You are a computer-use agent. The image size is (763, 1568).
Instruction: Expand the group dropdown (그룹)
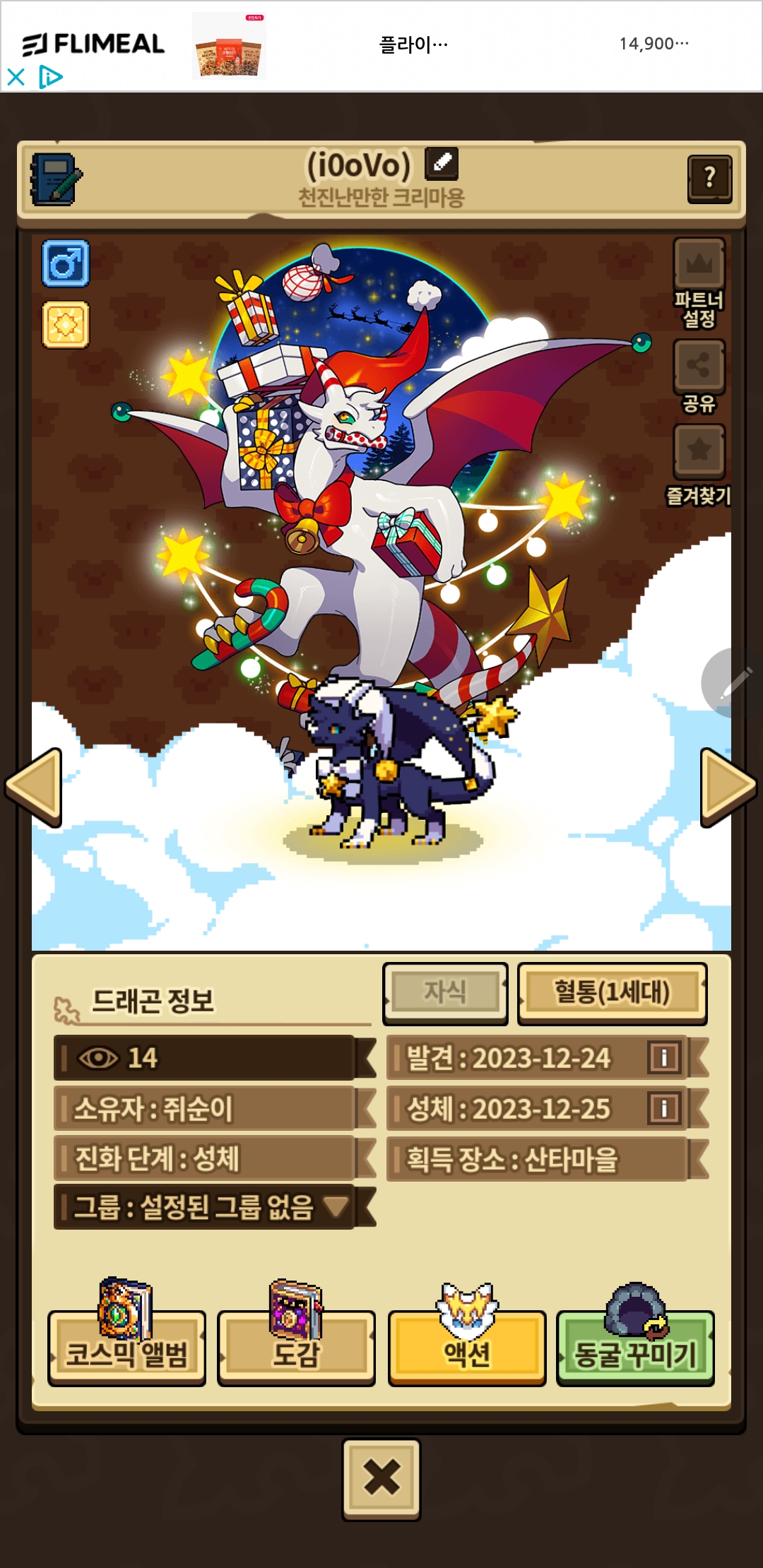click(x=336, y=1206)
